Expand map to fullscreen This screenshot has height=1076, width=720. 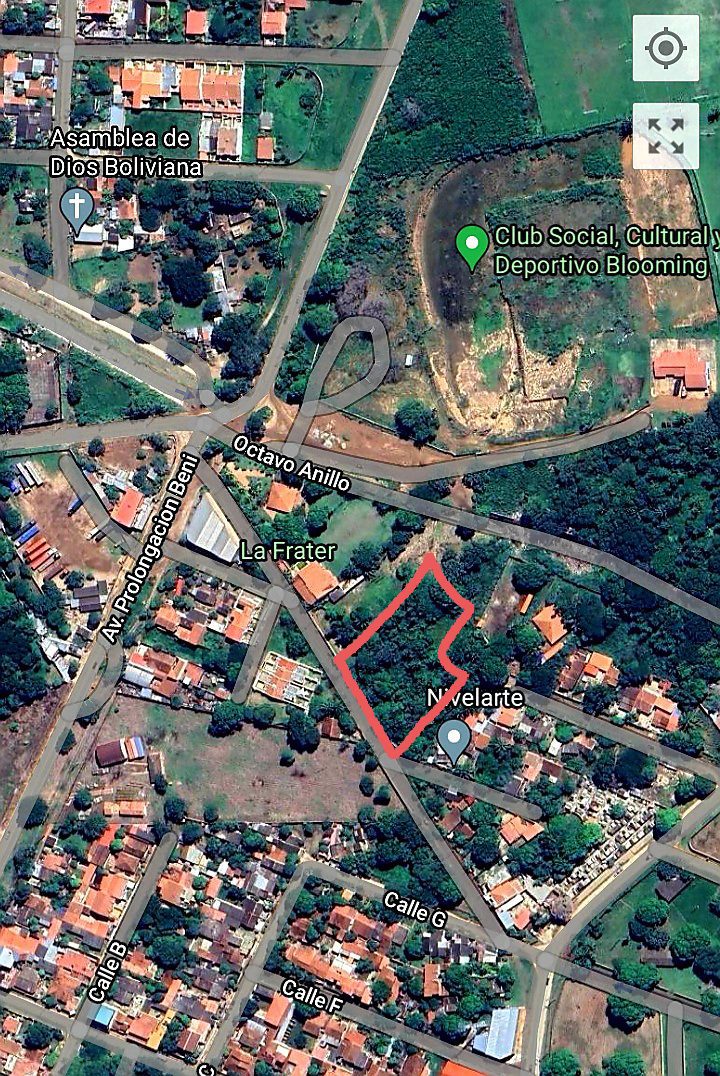click(x=666, y=136)
